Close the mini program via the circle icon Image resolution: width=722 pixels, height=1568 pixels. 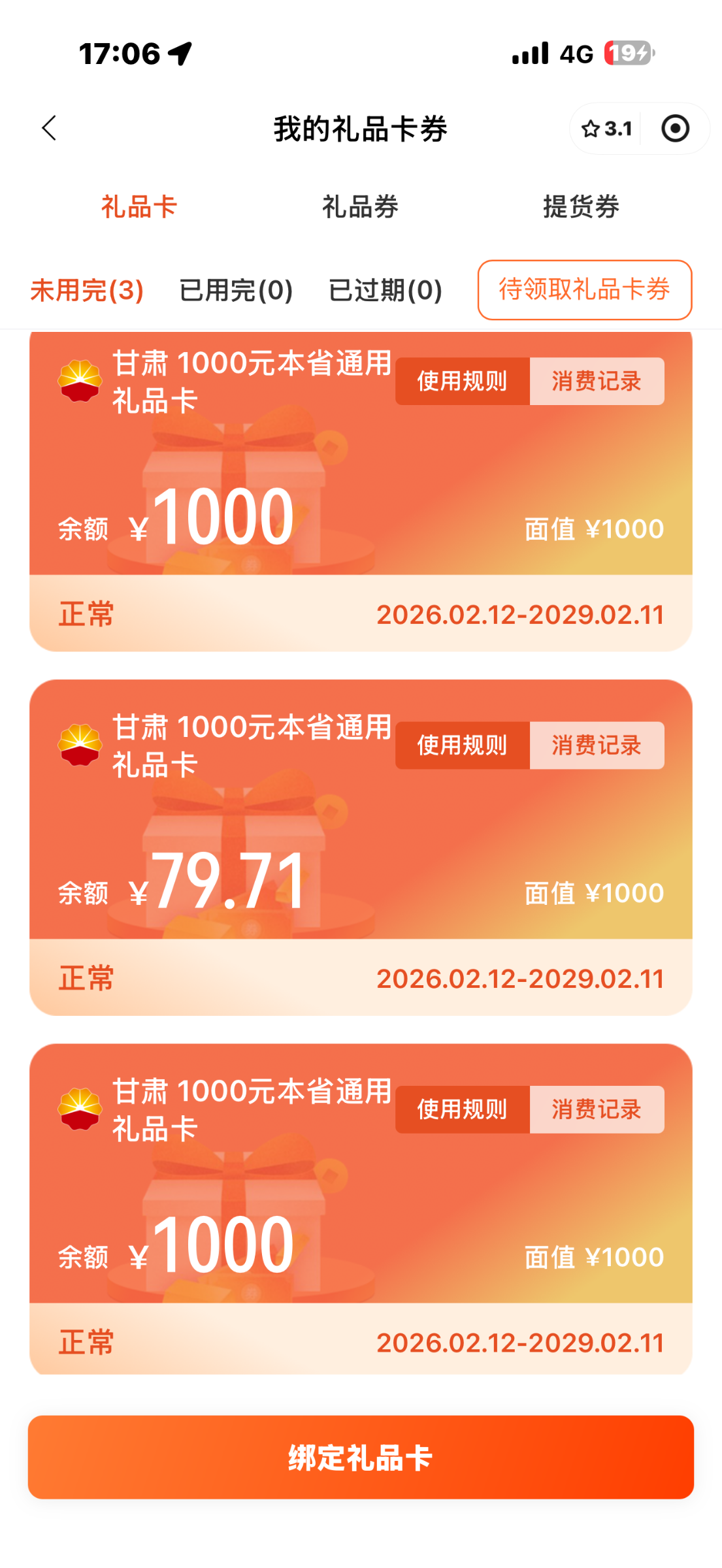(675, 129)
